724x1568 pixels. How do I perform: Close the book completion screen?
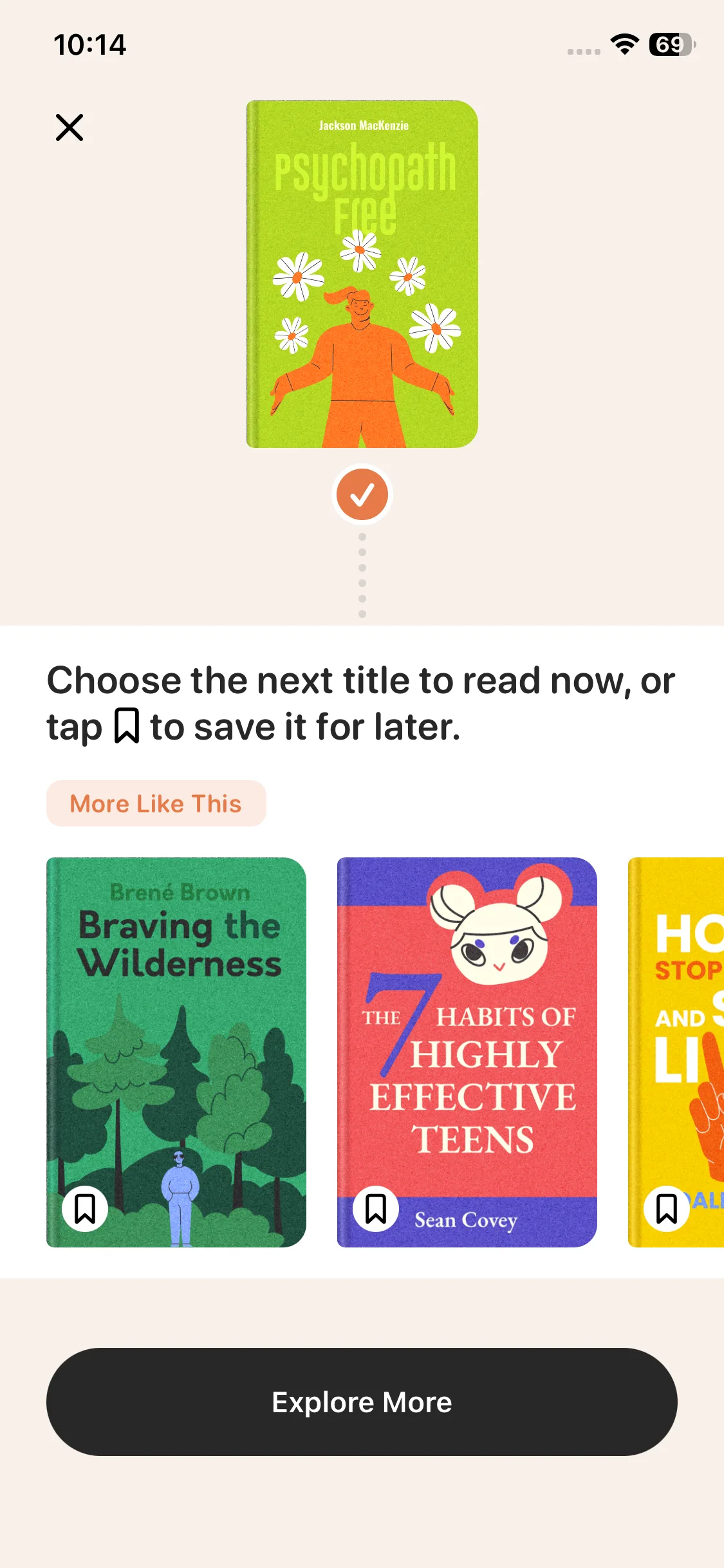tap(70, 127)
